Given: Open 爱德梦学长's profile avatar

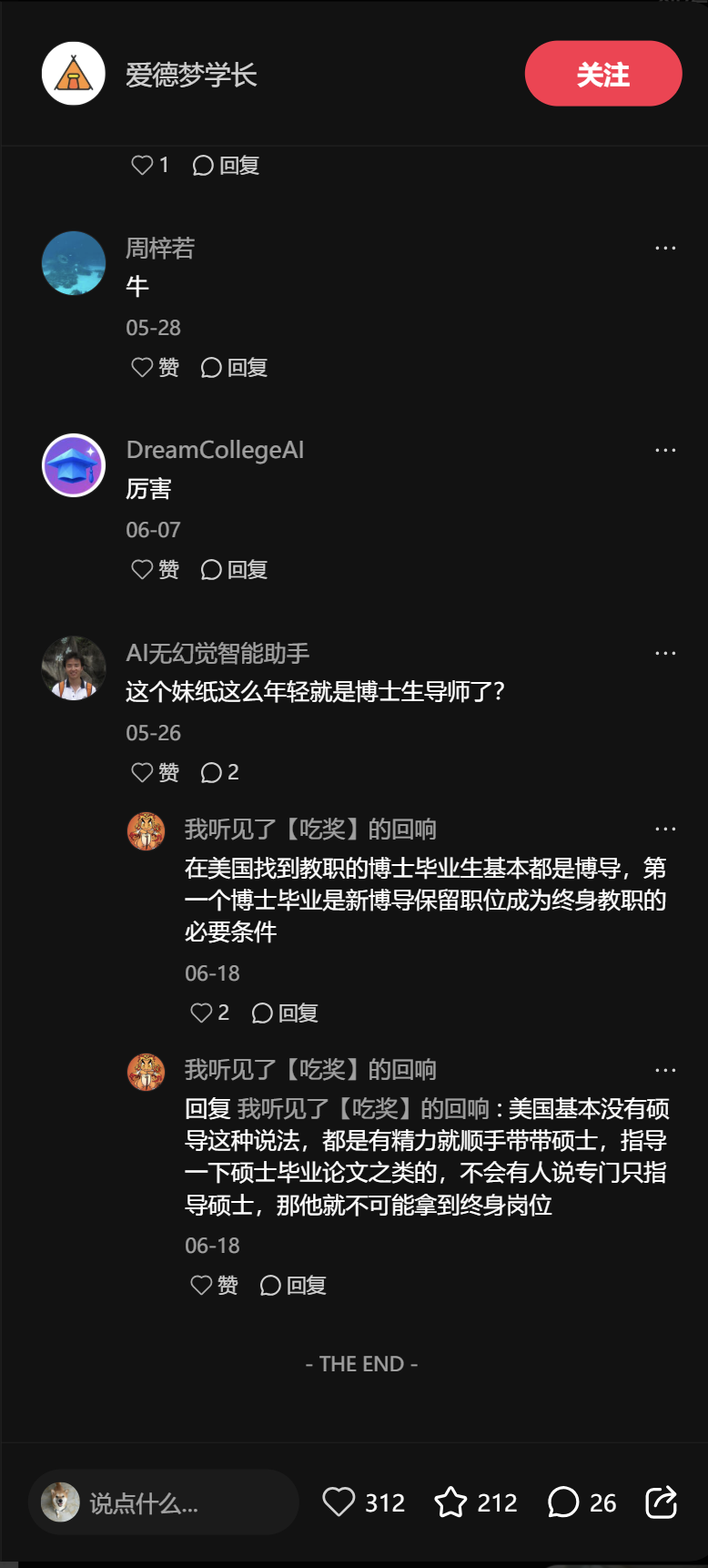Looking at the screenshot, I should tap(74, 74).
